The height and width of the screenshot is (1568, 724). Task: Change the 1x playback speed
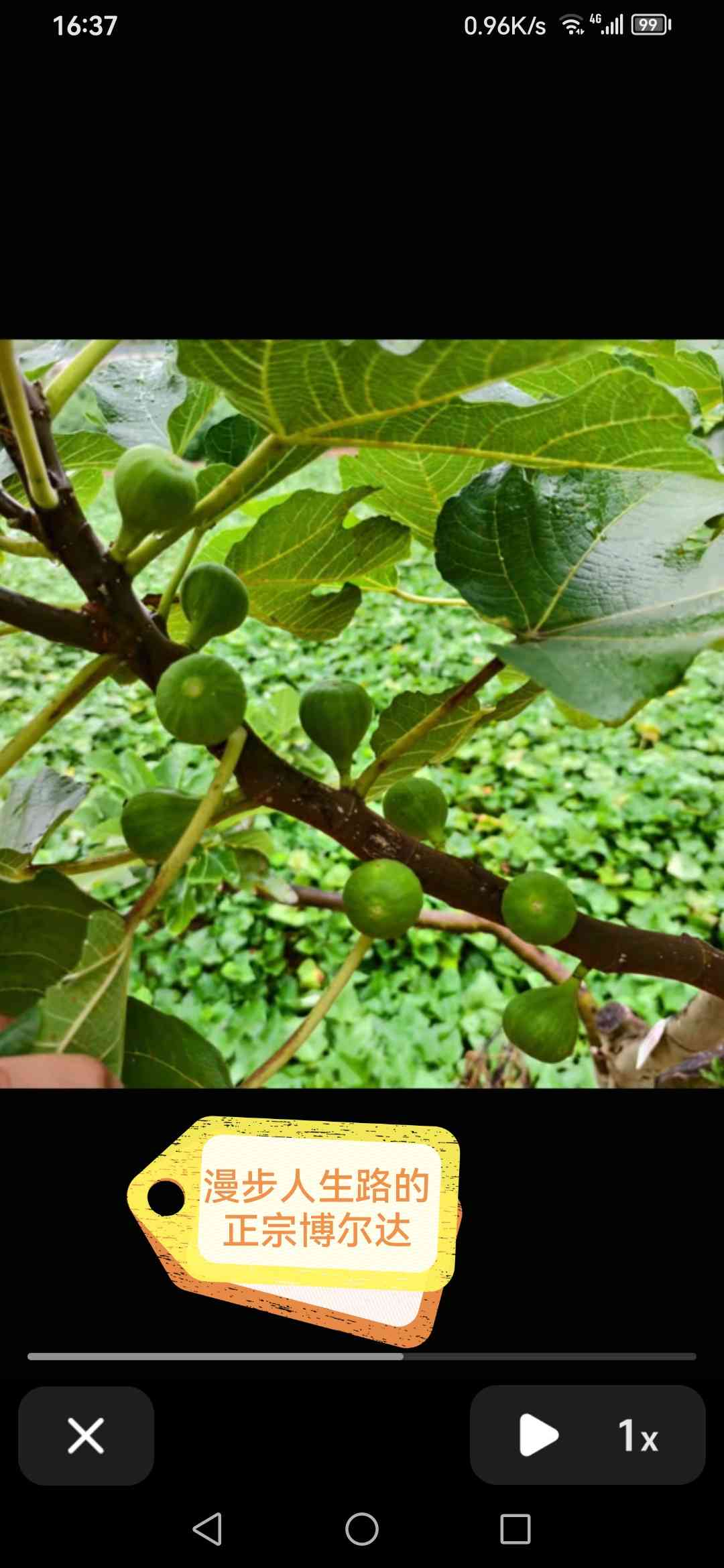point(638,1436)
